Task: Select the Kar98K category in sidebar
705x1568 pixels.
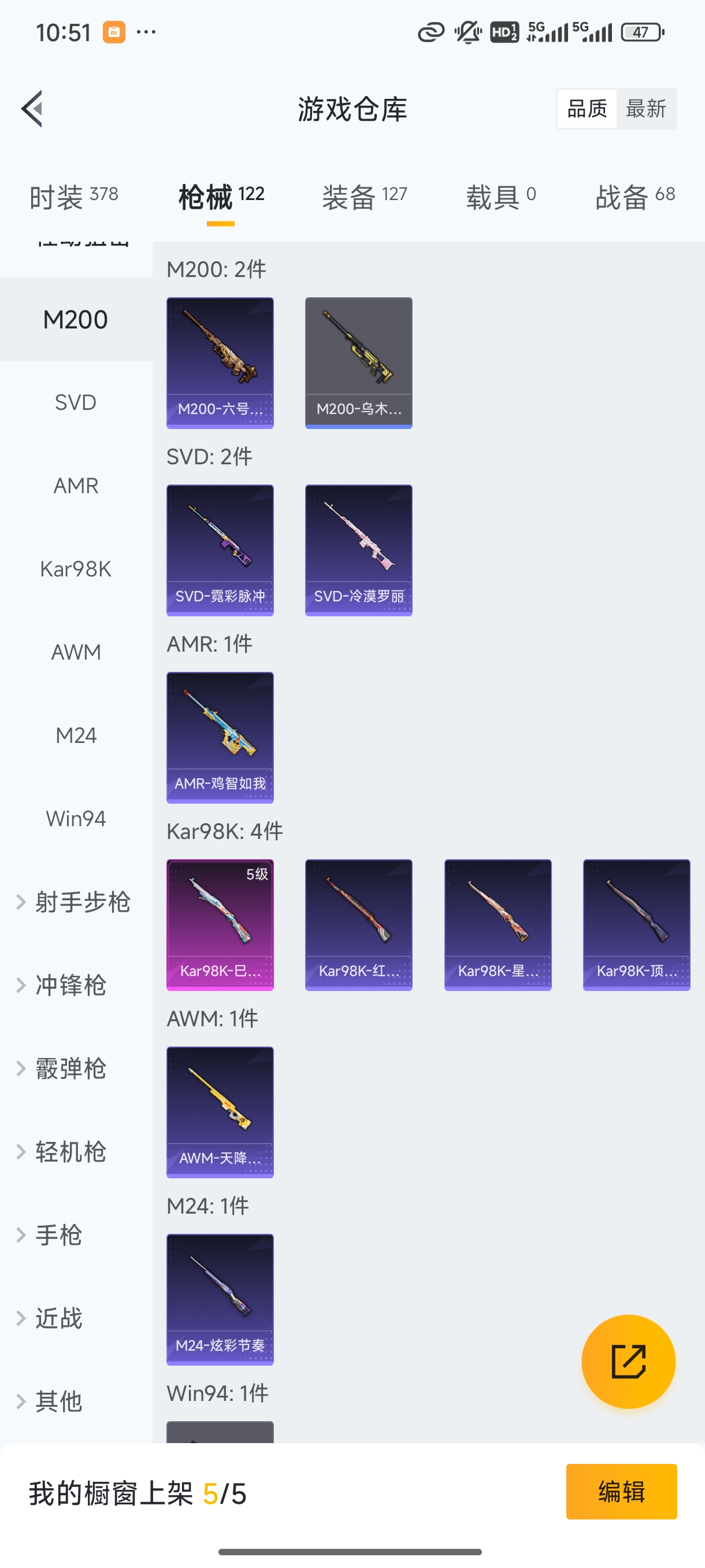Action: (76, 568)
